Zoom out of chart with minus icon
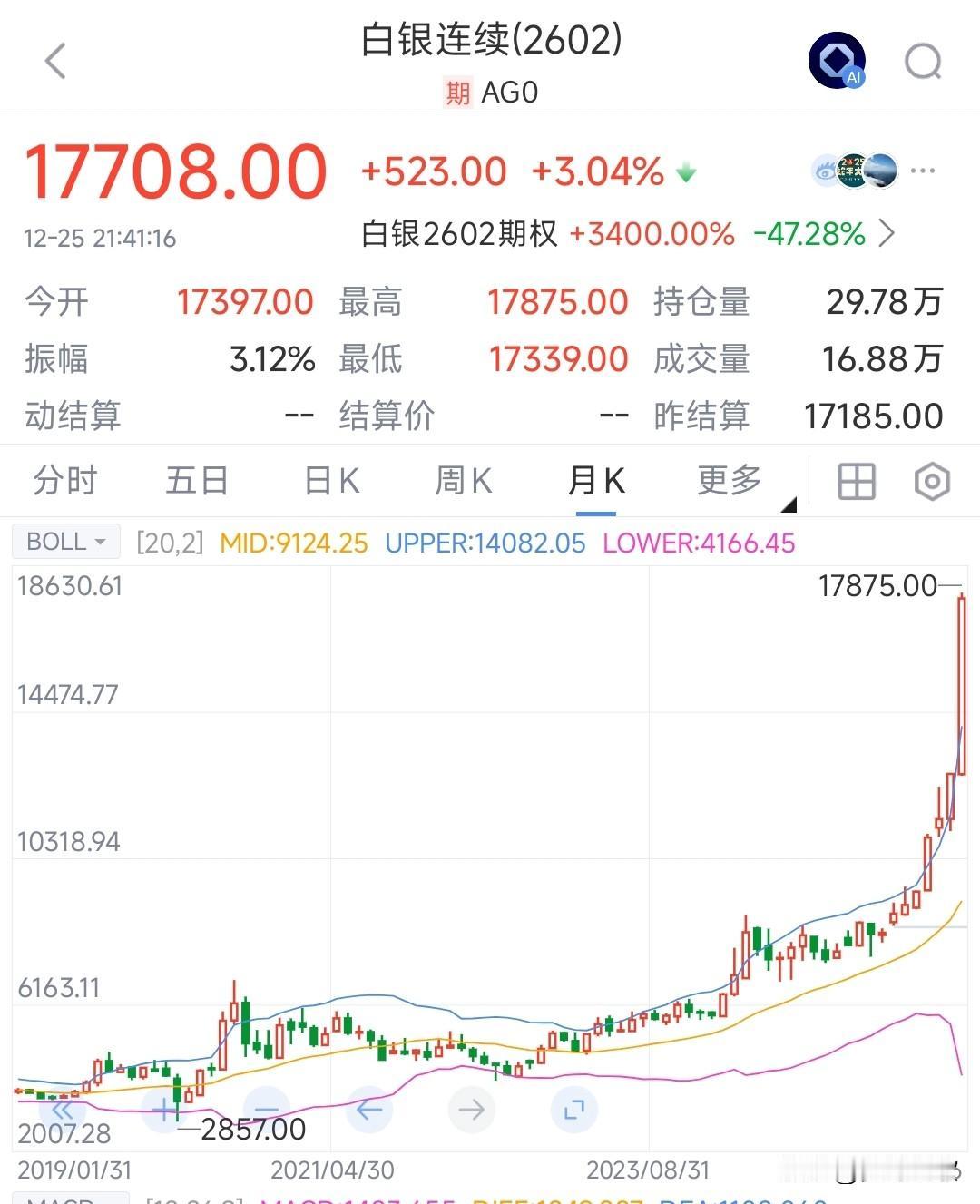980x1204 pixels. click(264, 1109)
